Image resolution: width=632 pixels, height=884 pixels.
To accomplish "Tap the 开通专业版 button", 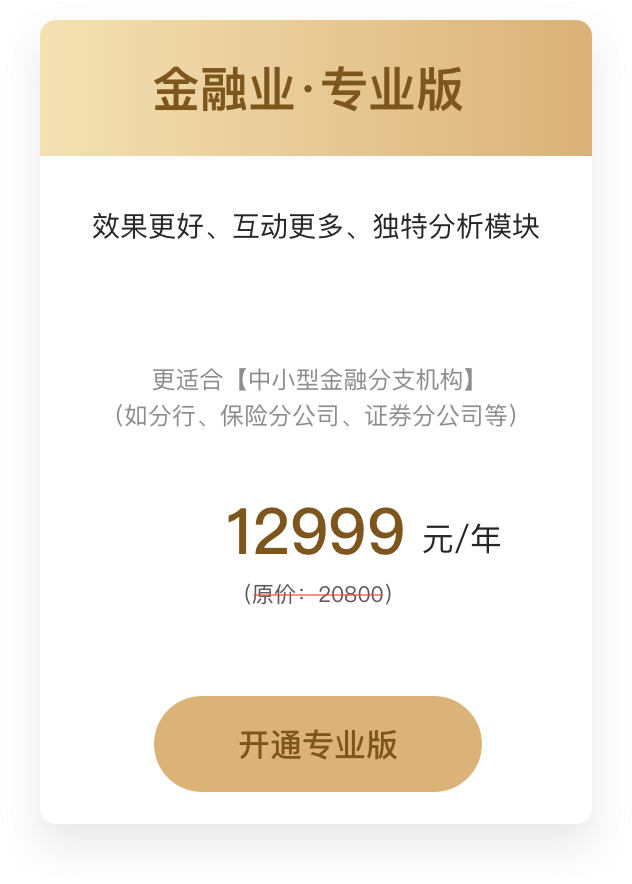I will pyautogui.click(x=317, y=744).
